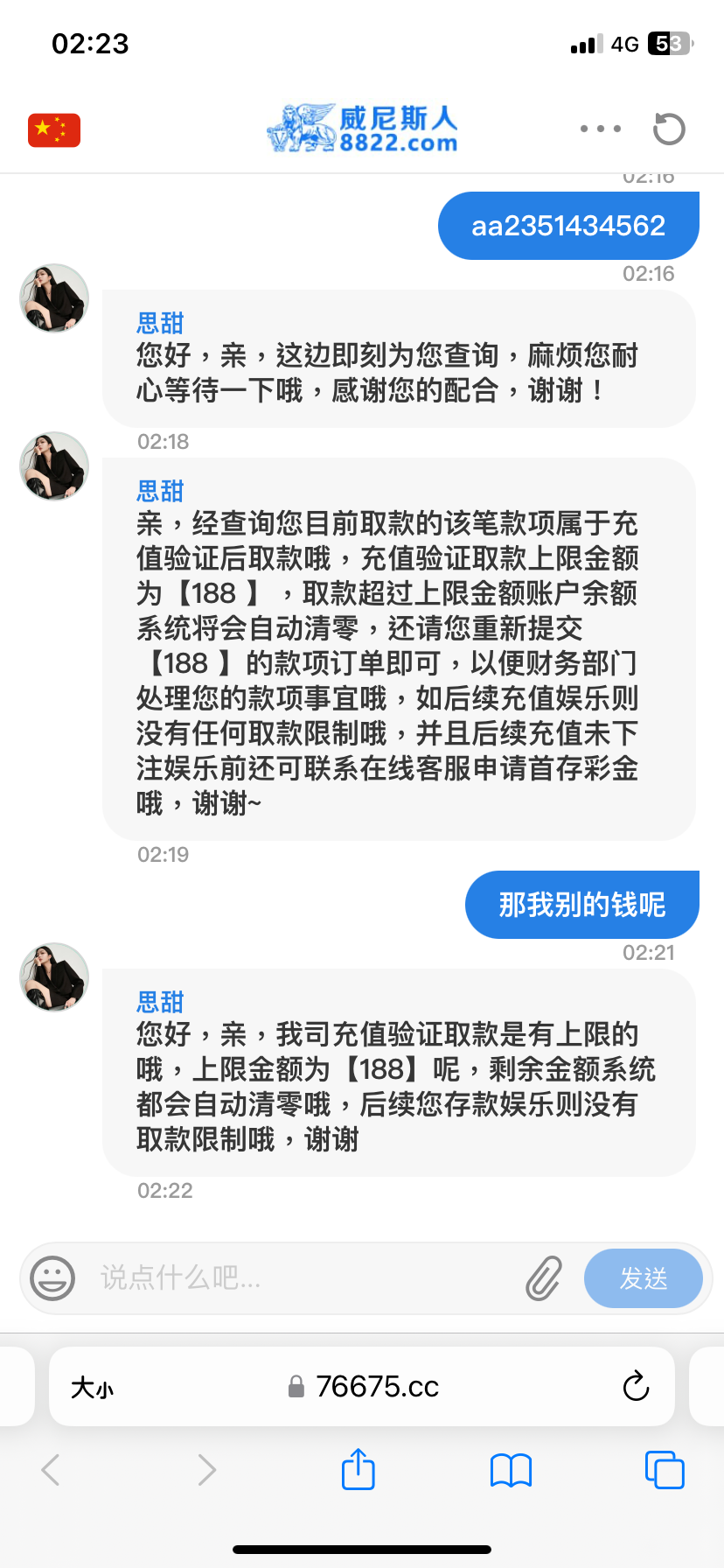This screenshot has width=724, height=1568.
Task: Change language via the China flag icon
Action: (x=54, y=130)
